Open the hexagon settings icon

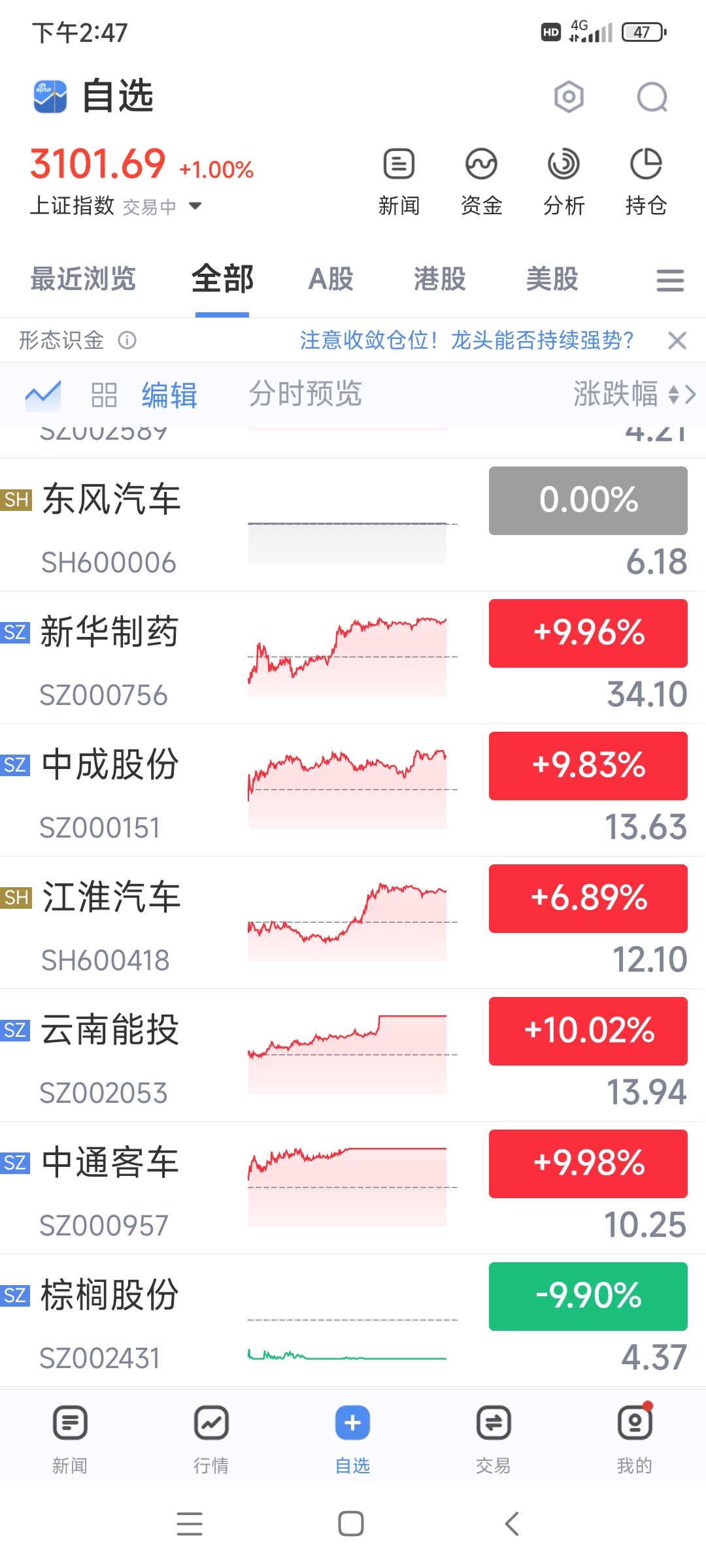(x=569, y=97)
